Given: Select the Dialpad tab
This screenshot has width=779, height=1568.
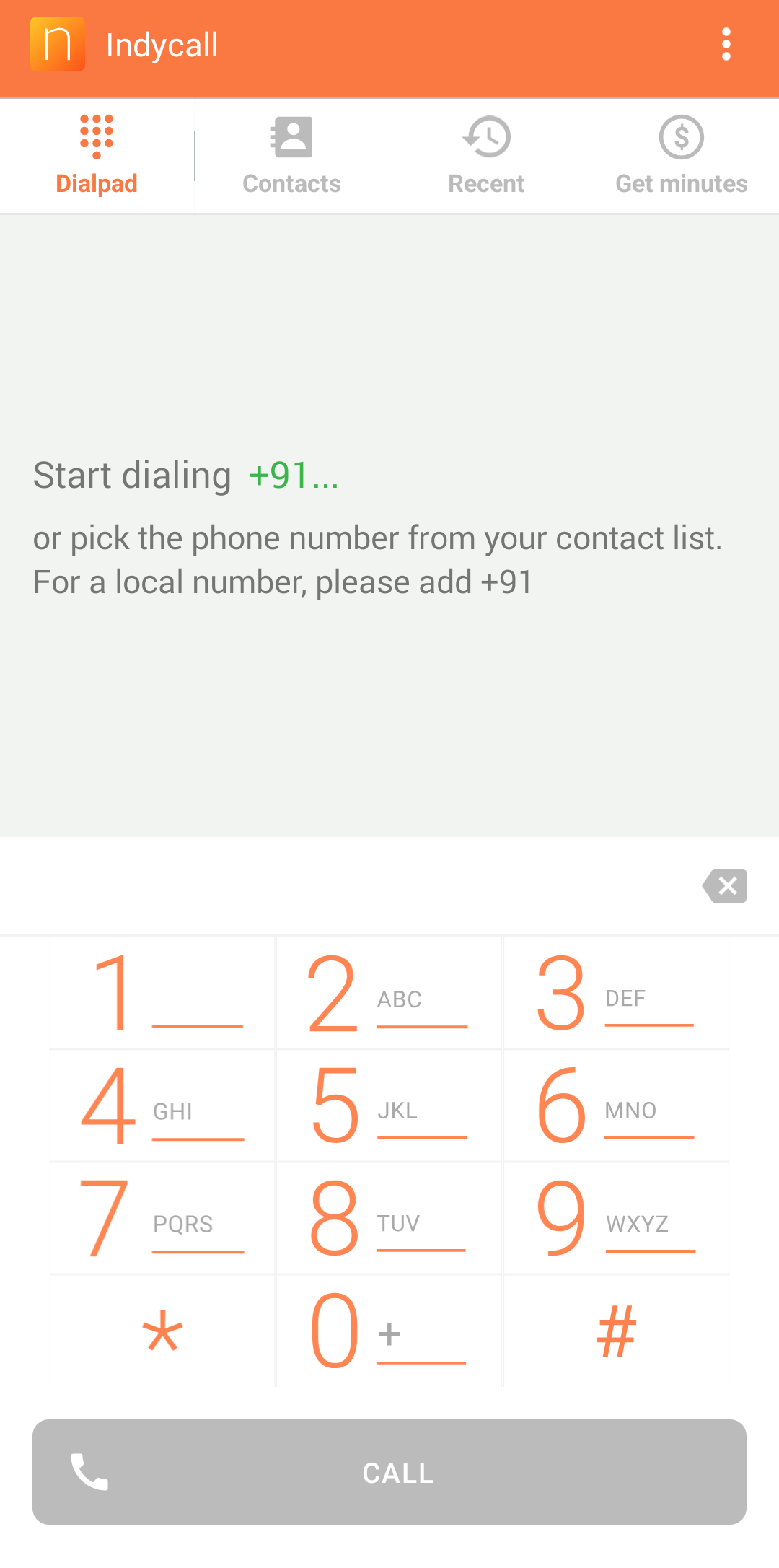Looking at the screenshot, I should (x=97, y=155).
